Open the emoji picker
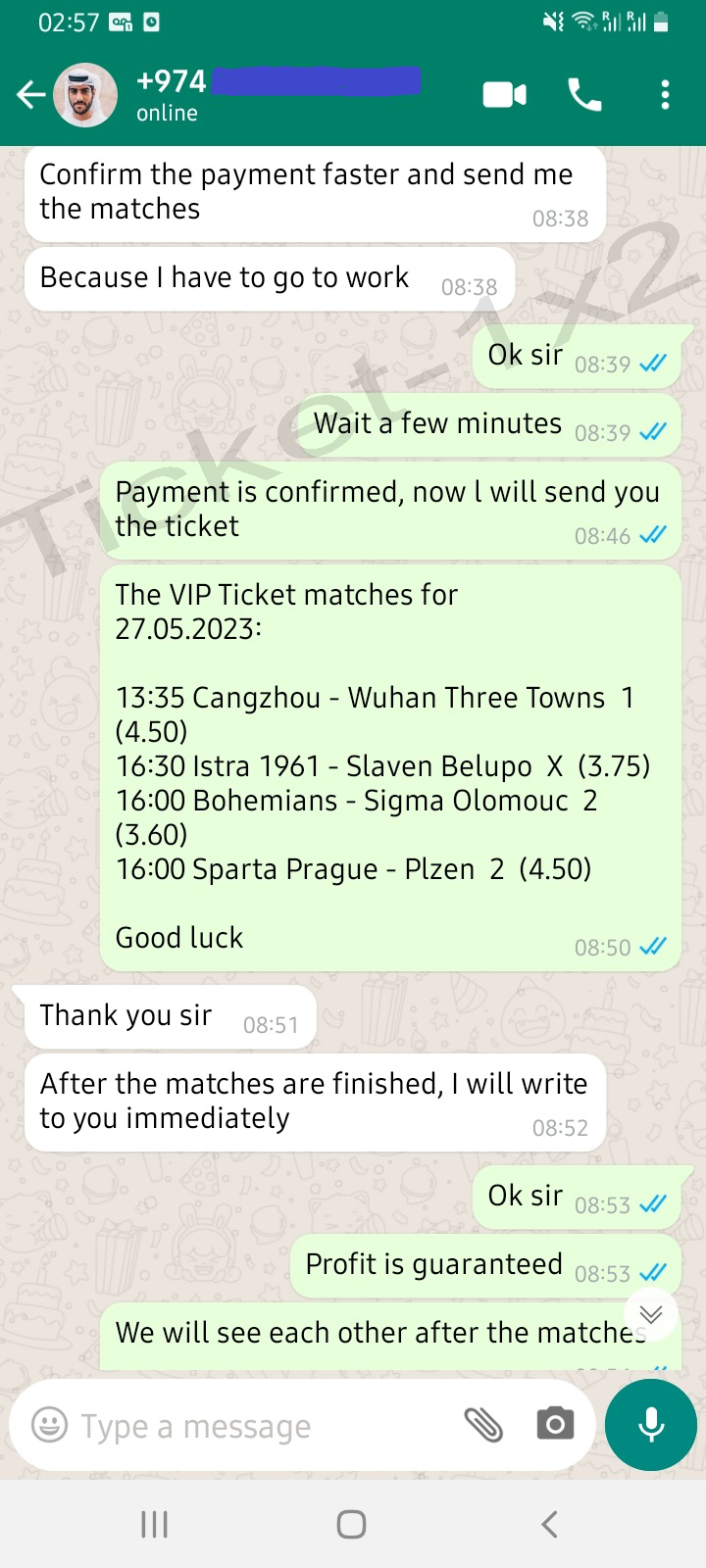The height and width of the screenshot is (1568, 706). [49, 1425]
